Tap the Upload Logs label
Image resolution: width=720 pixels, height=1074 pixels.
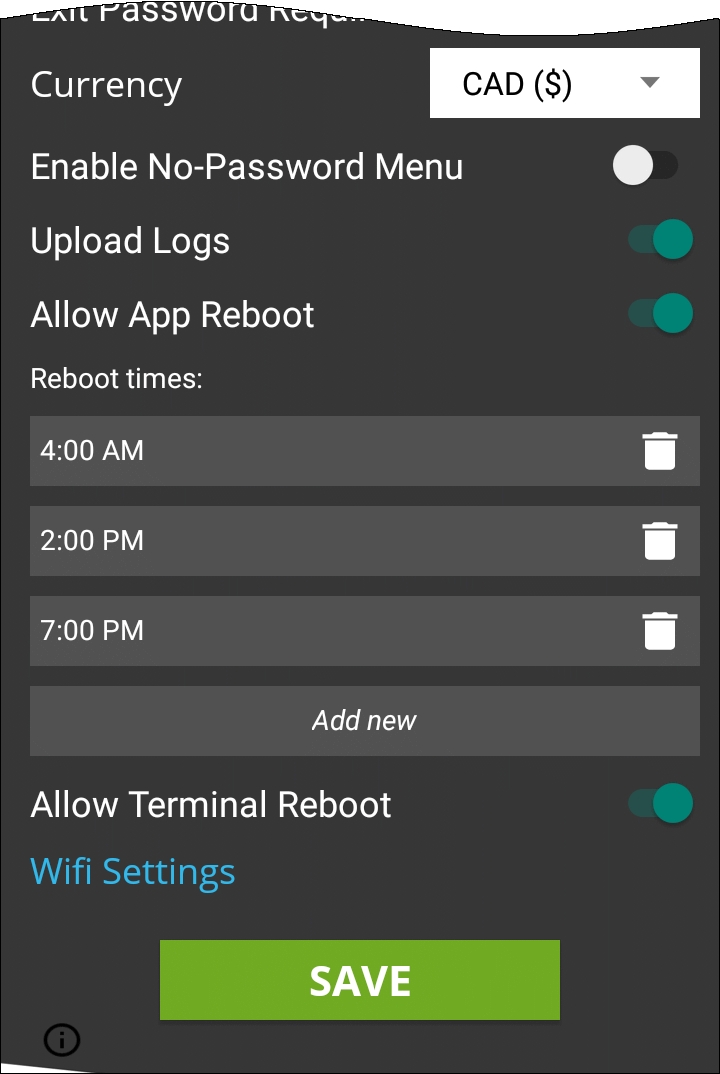click(129, 239)
